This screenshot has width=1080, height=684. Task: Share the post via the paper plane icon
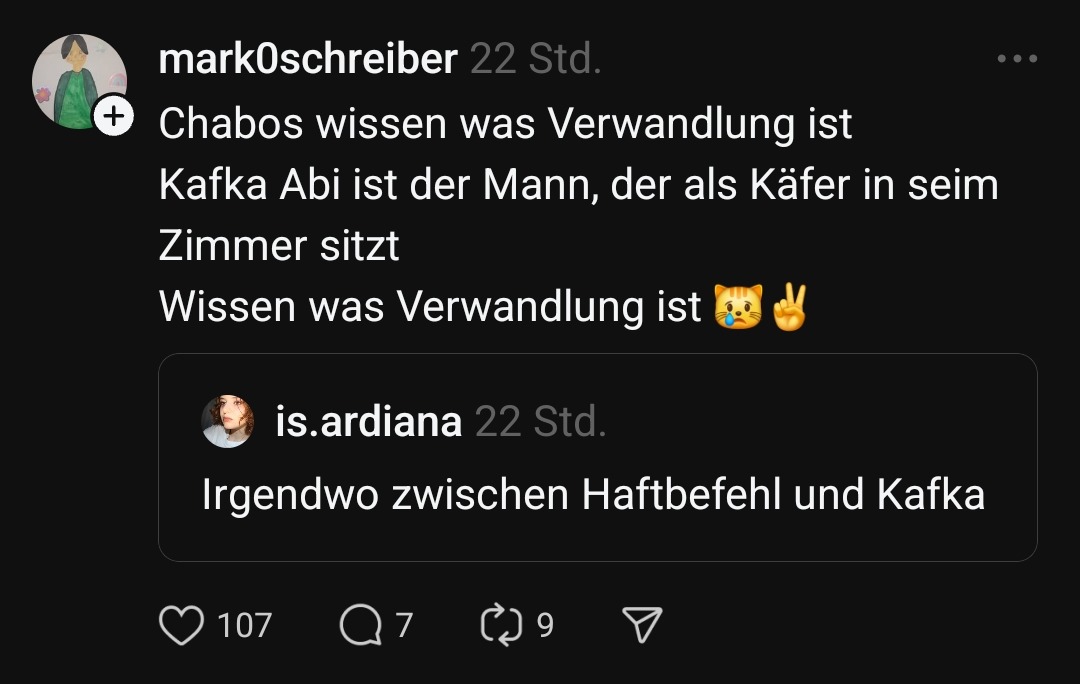(x=642, y=626)
